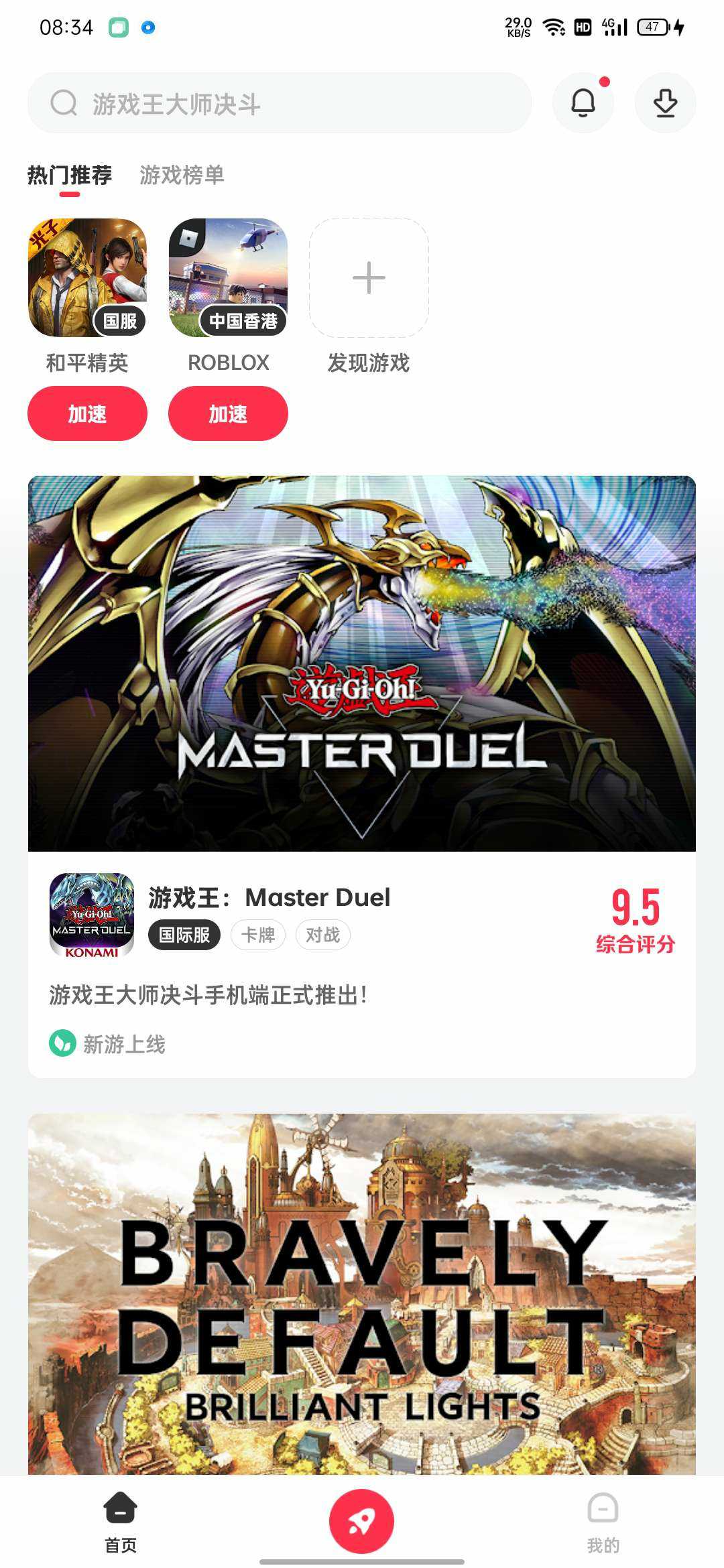Viewport: 724px width, 1568px height.
Task: Tap the red rocket boost button
Action: pos(361,1520)
